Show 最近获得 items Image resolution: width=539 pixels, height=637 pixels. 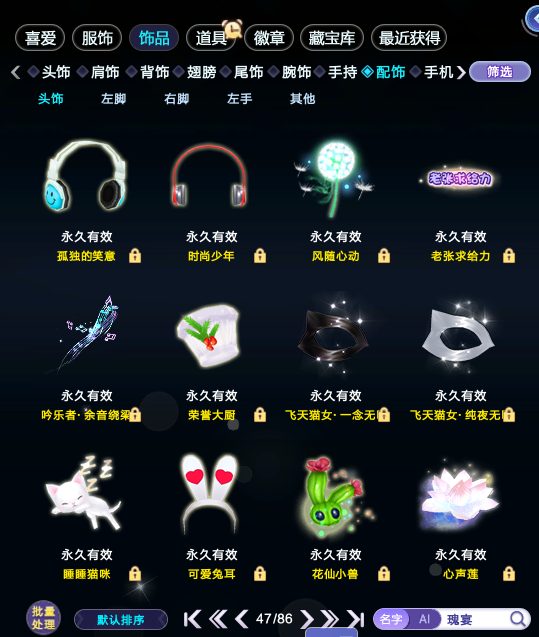[x=409, y=38]
